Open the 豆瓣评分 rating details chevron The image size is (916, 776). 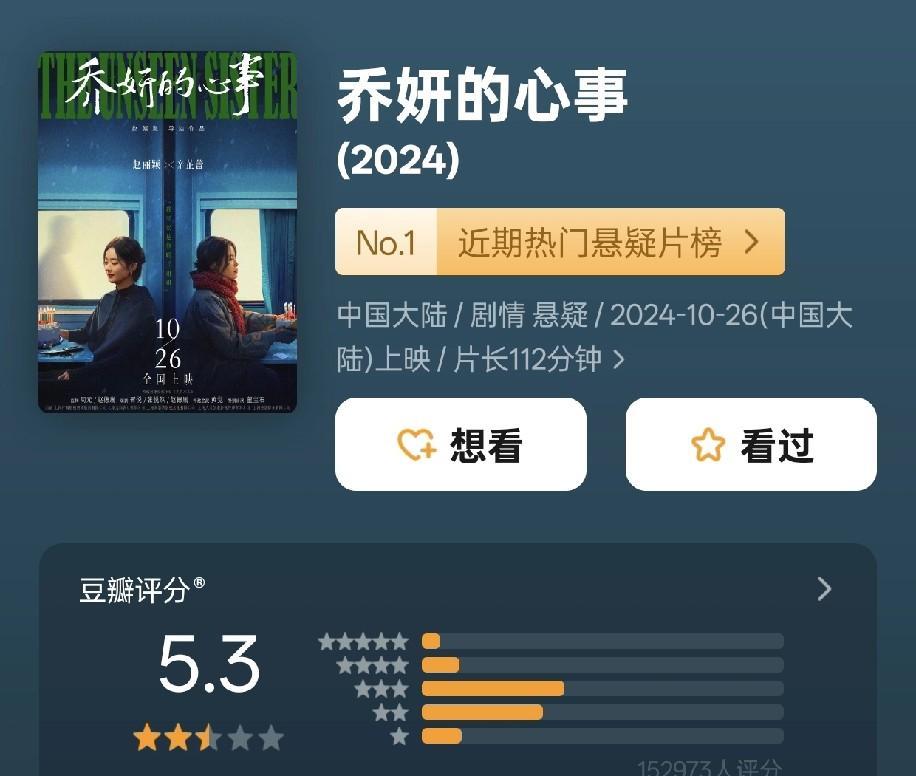(823, 589)
